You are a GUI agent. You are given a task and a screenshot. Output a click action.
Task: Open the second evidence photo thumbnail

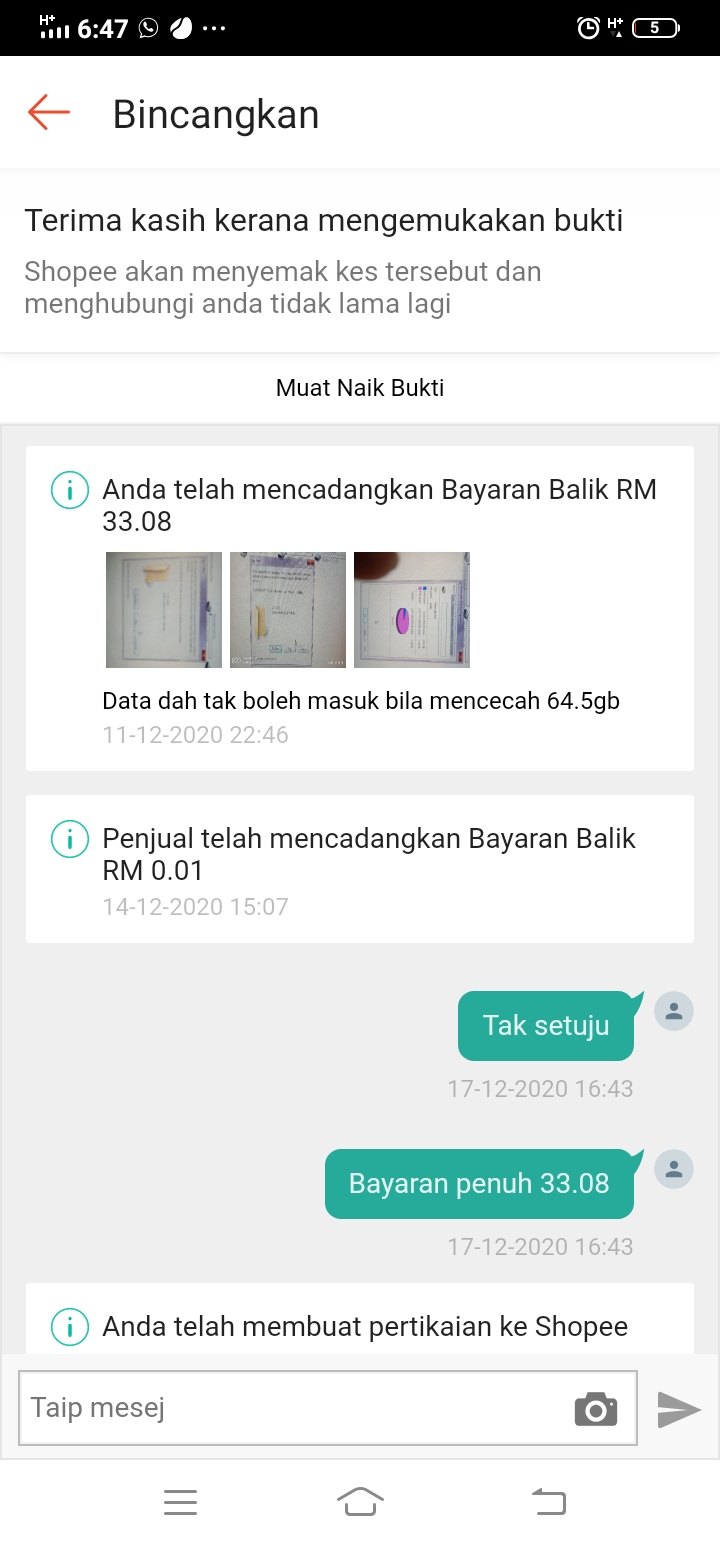tap(288, 610)
